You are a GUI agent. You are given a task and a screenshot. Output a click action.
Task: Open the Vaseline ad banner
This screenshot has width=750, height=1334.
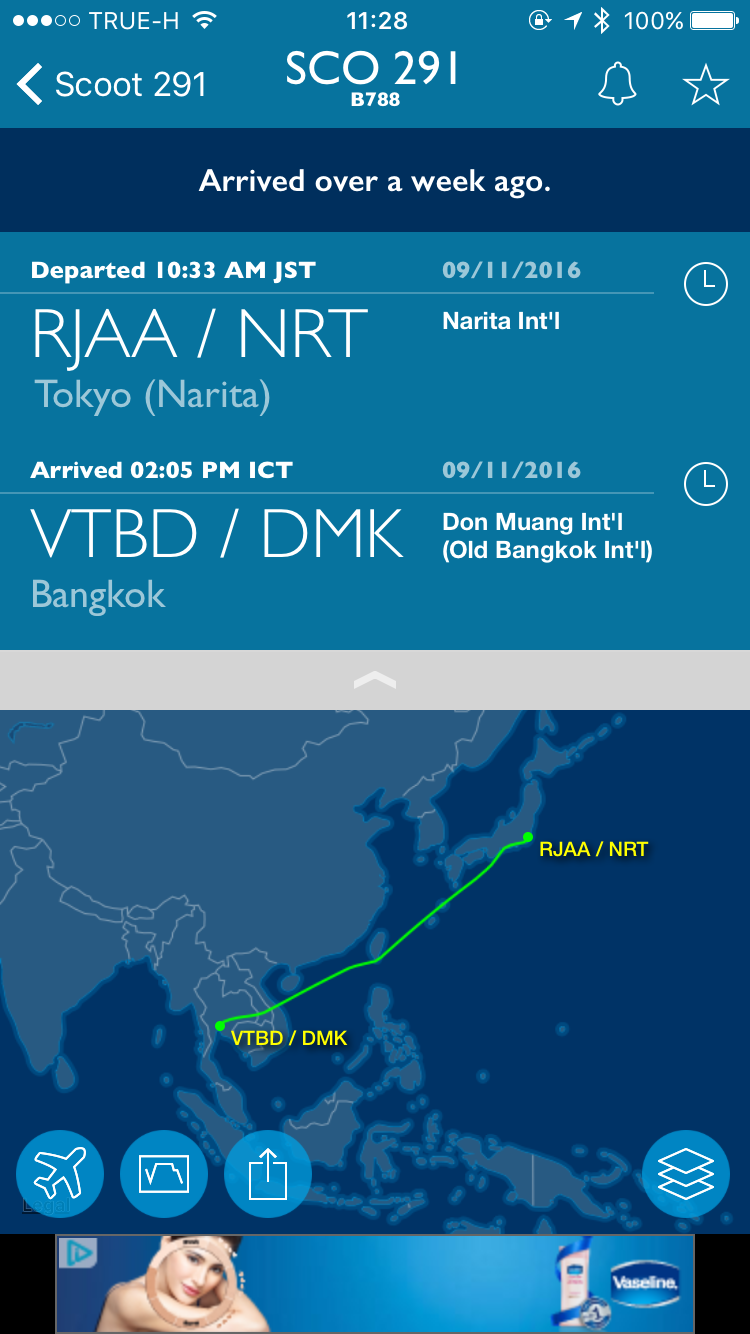pos(375,1284)
